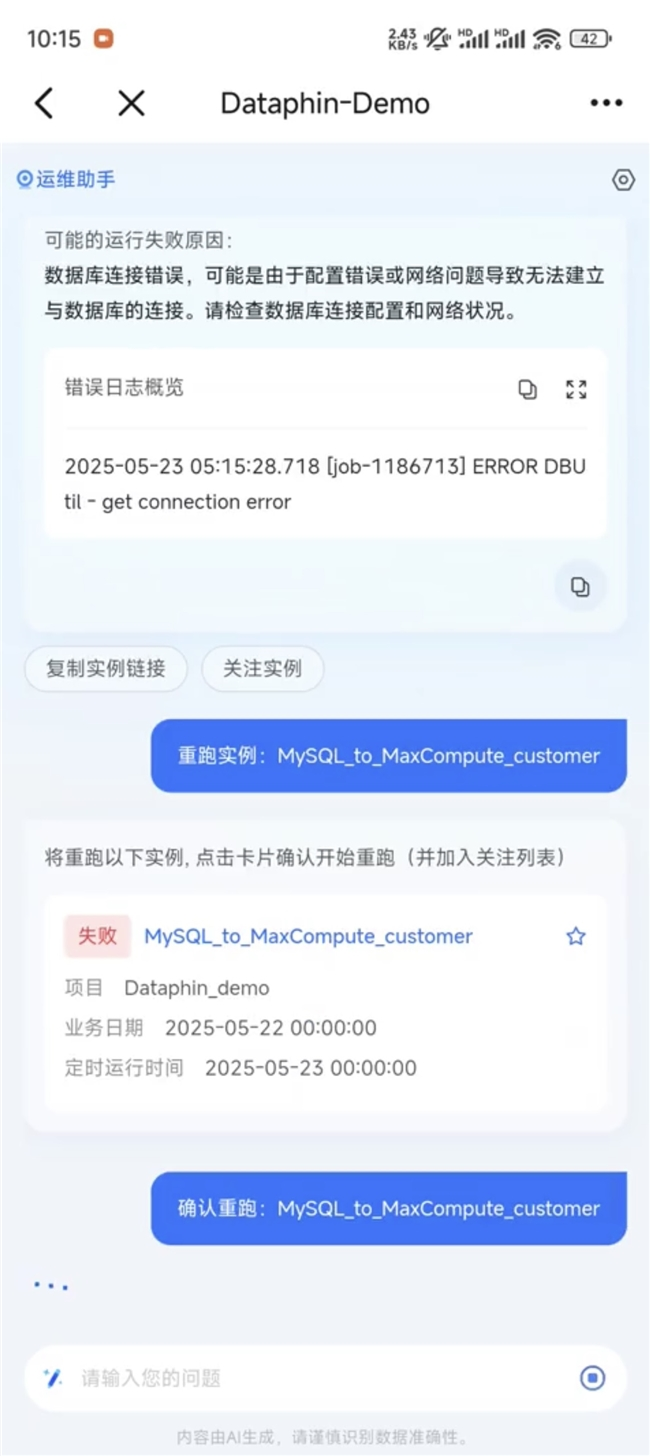
Task: Open the three-dot overflow menu
Action: point(606,103)
